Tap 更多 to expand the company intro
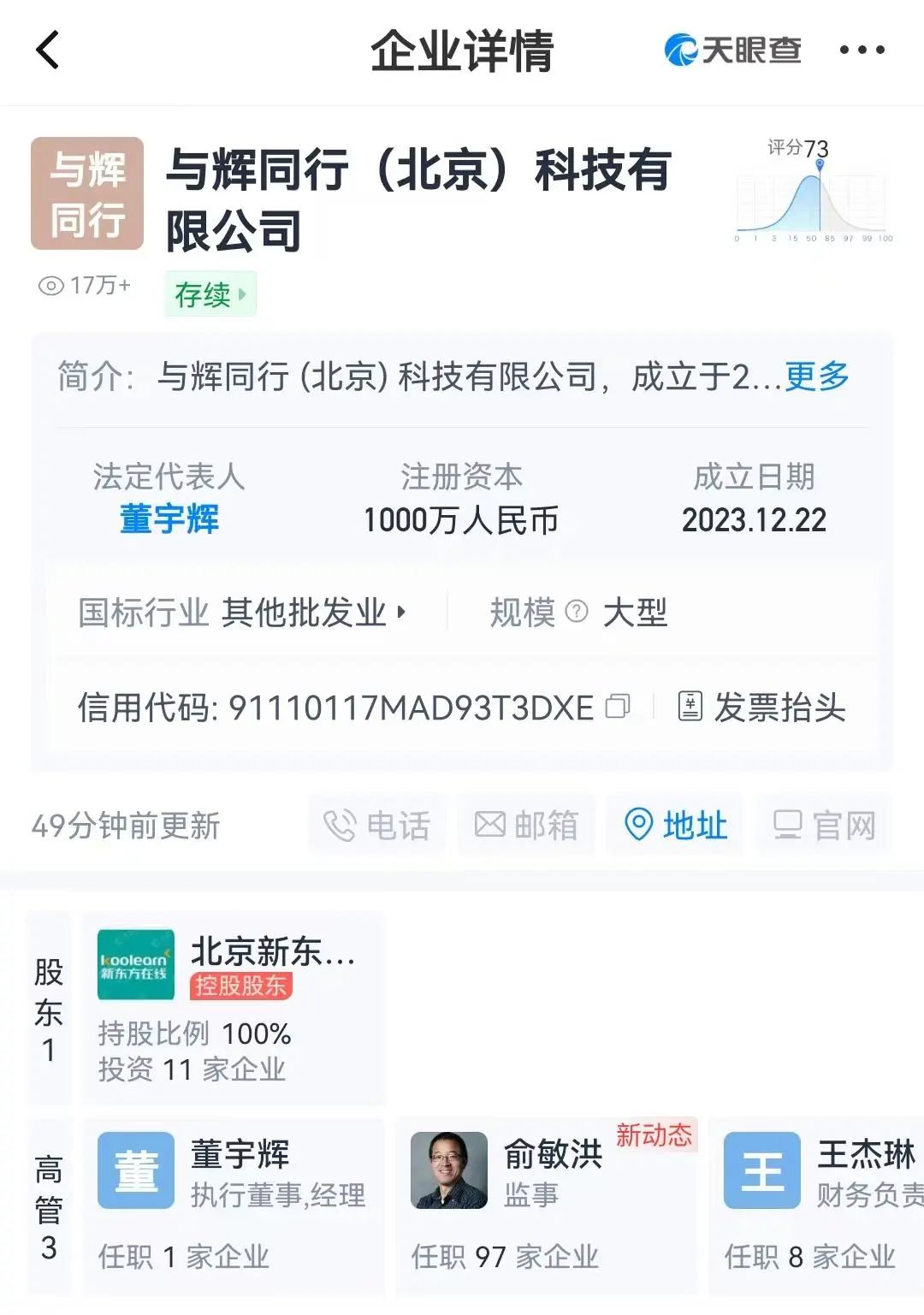 click(x=816, y=376)
